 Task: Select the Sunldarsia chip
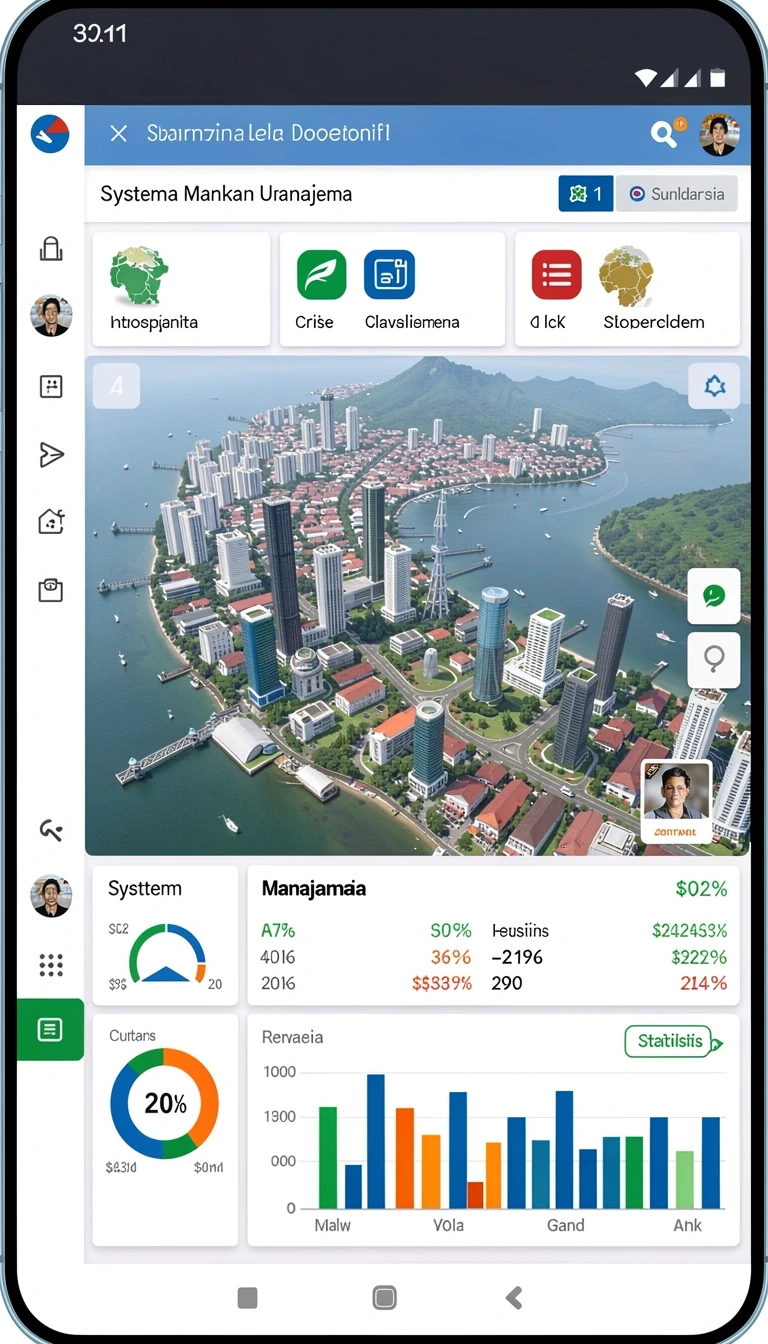tap(677, 194)
